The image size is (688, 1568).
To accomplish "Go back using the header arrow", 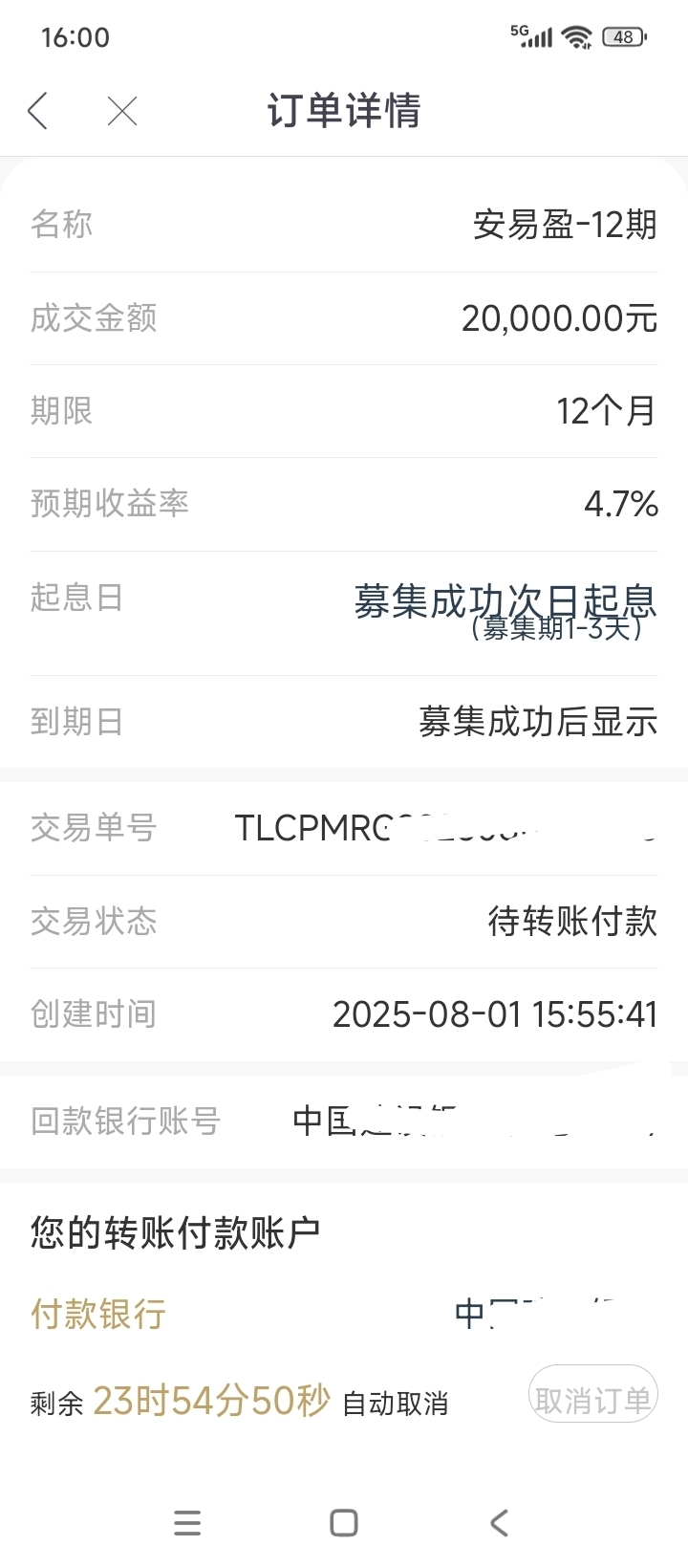I will (x=37, y=111).
